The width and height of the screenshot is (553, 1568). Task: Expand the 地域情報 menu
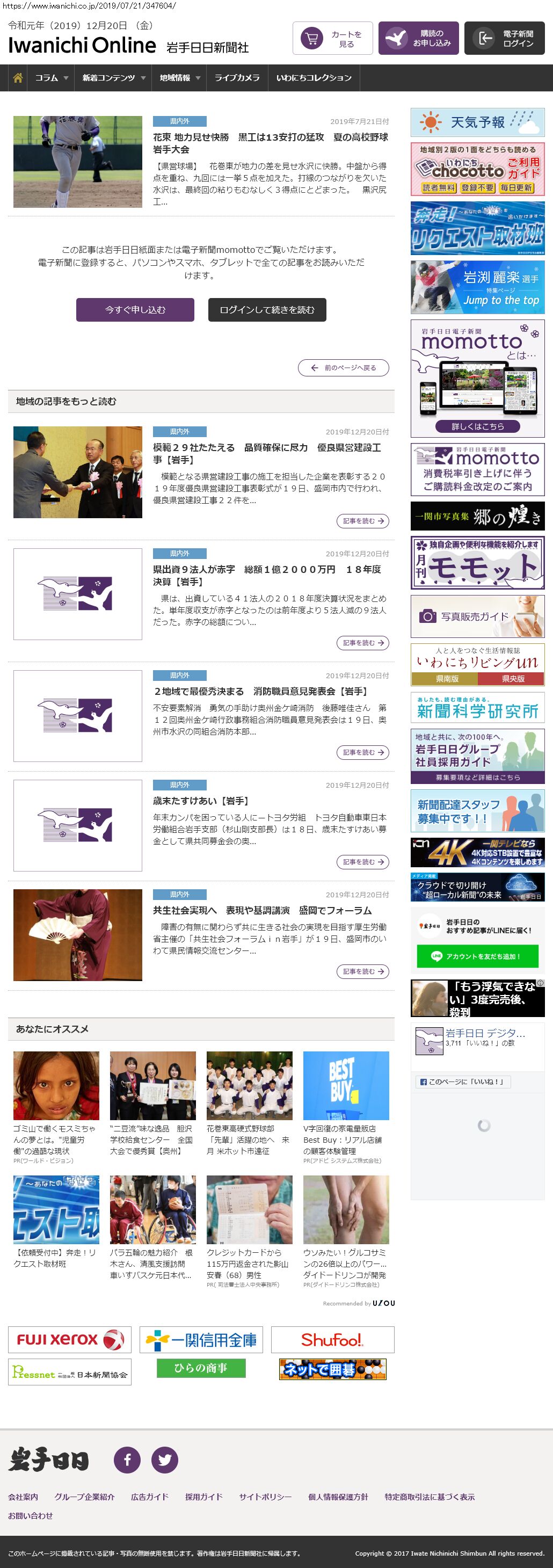179,78
